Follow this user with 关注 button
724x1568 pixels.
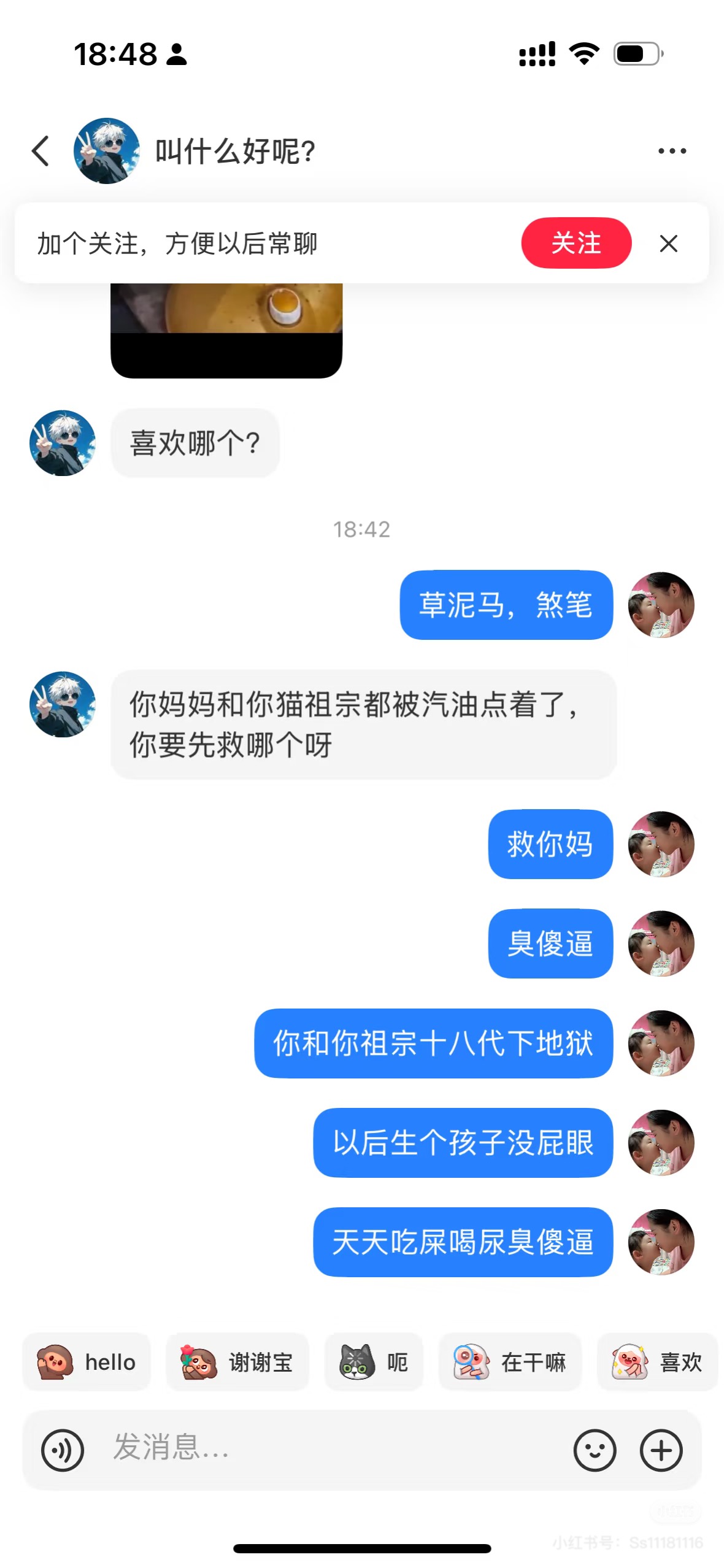pyautogui.click(x=576, y=243)
